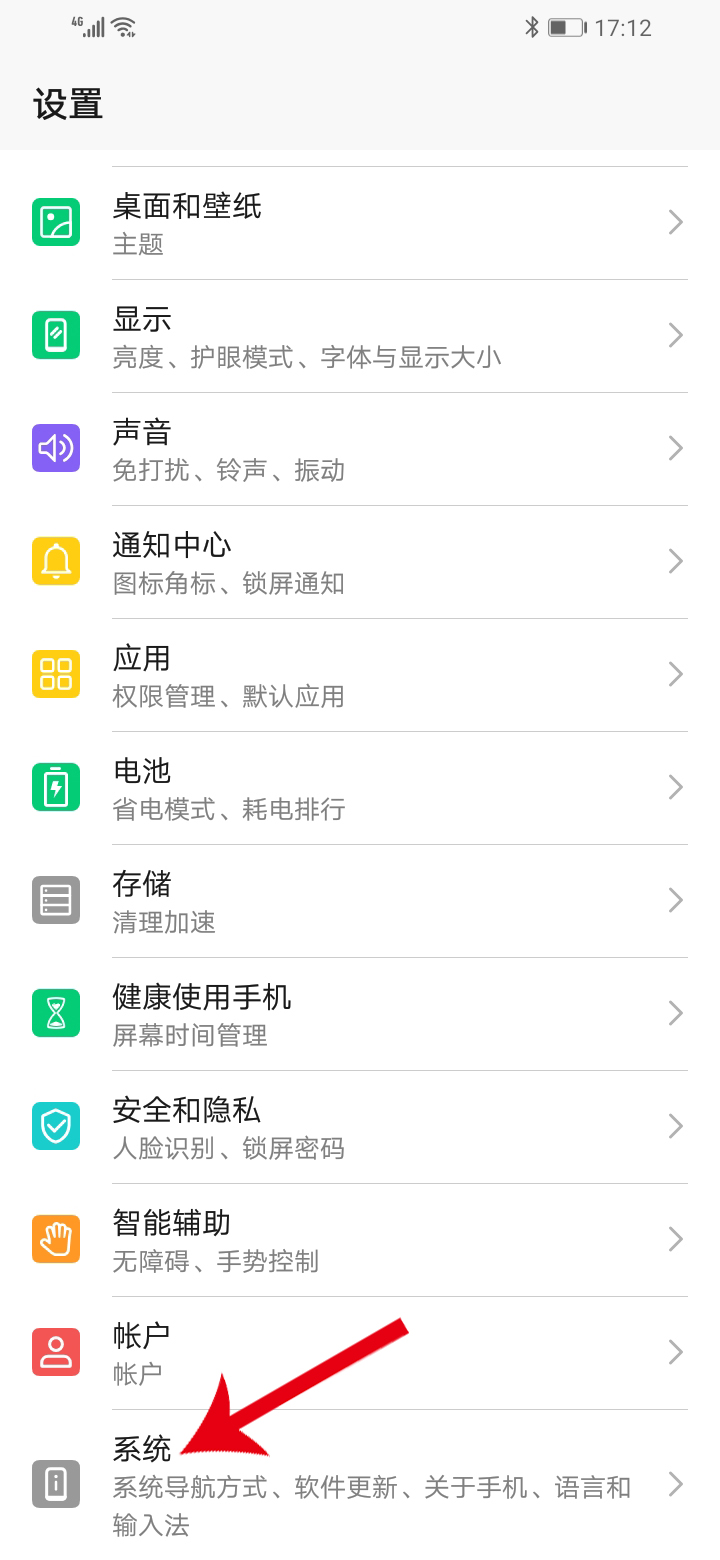Select the purple 声音 sound speaker icon

click(55, 448)
